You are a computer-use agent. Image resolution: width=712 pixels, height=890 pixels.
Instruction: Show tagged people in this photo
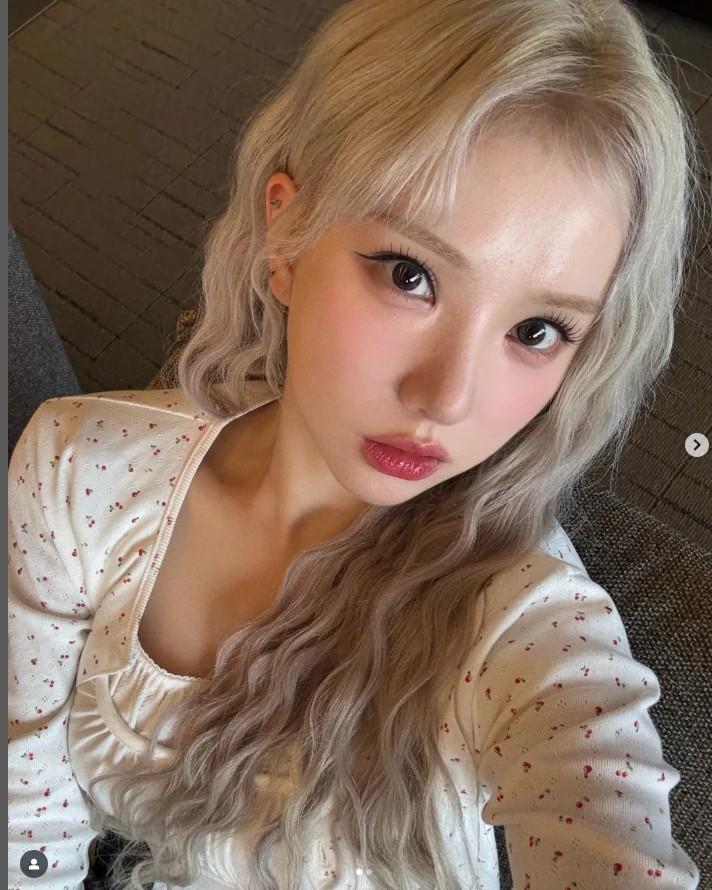[x=34, y=863]
